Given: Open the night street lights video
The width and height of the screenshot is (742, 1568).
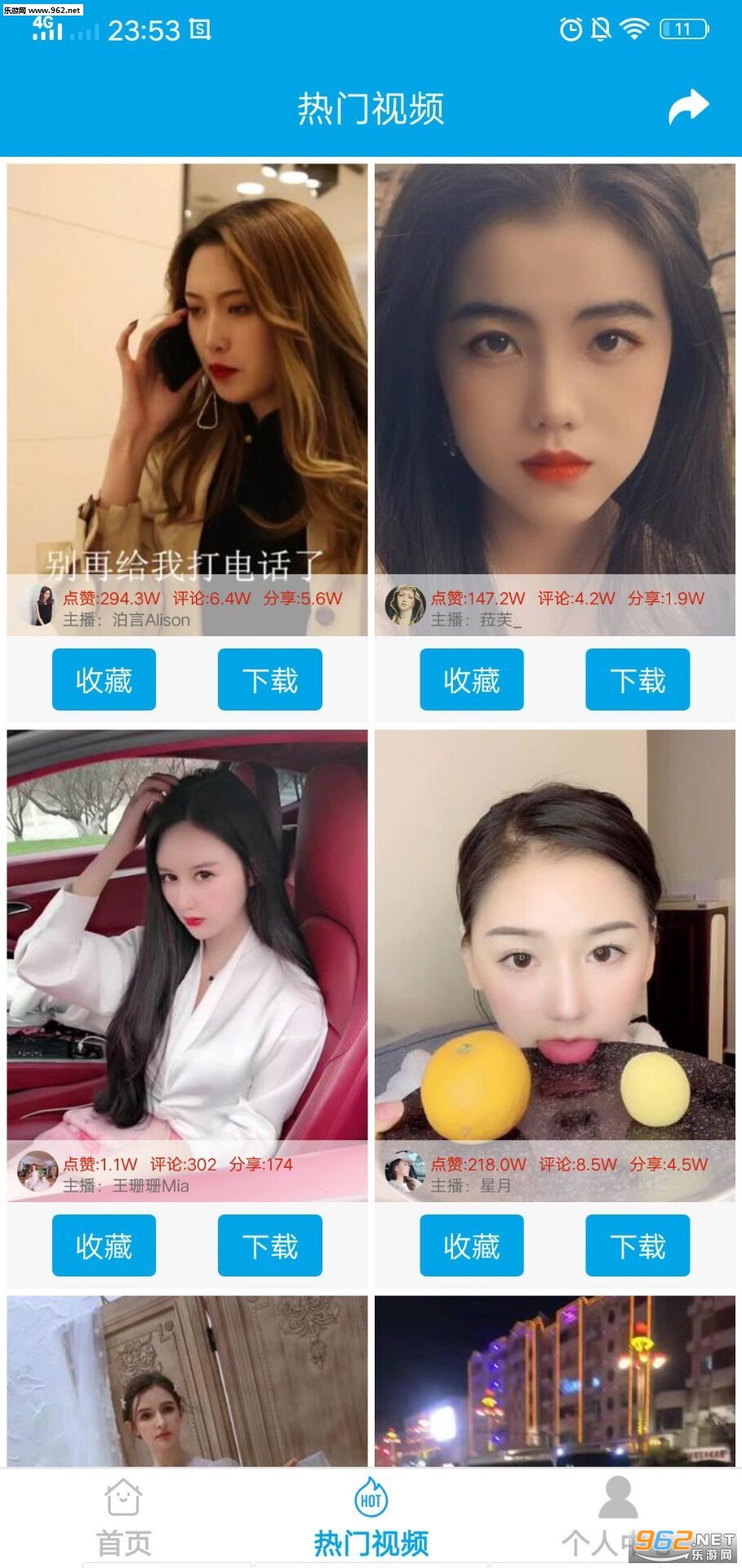Looking at the screenshot, I should pyautogui.click(x=555, y=1380).
